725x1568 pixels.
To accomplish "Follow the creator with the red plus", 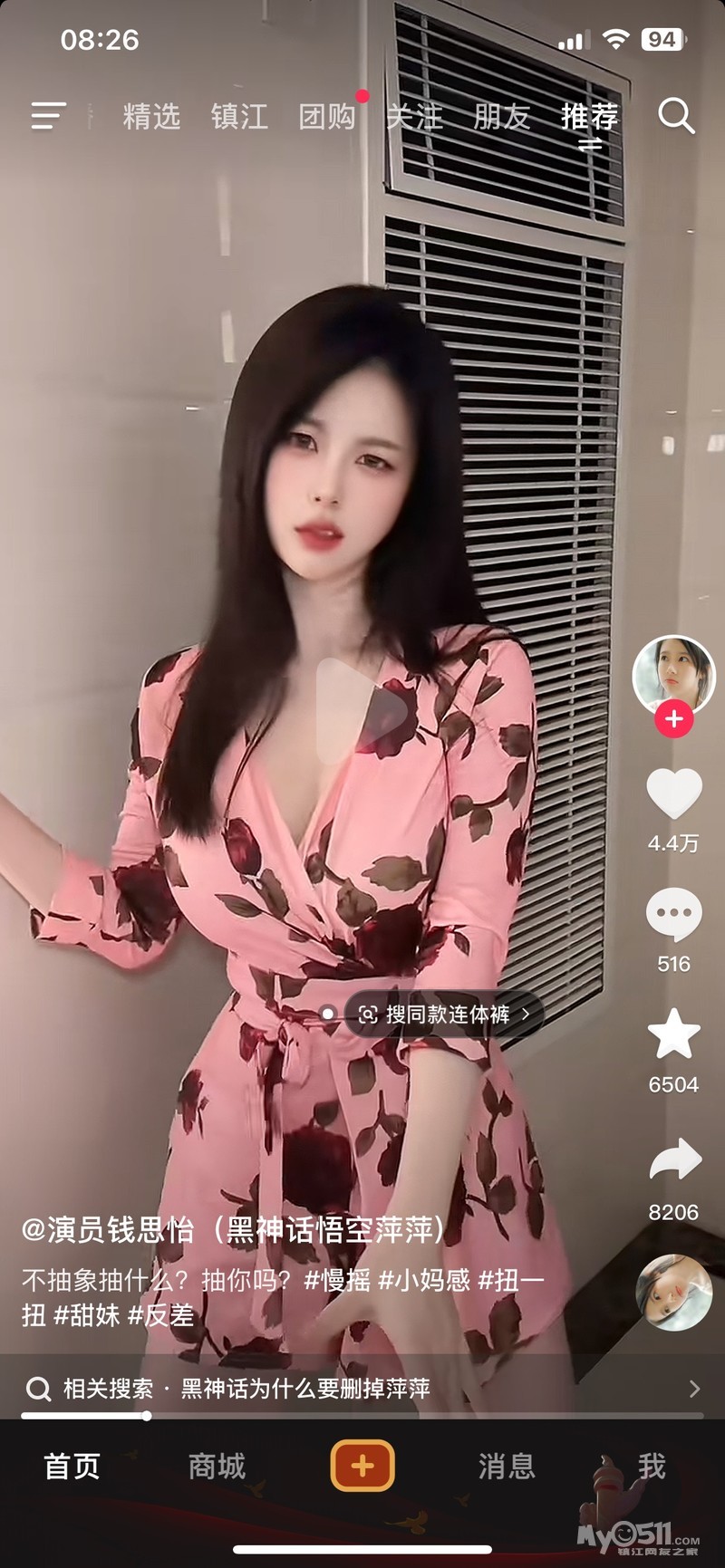I will pyautogui.click(x=673, y=720).
